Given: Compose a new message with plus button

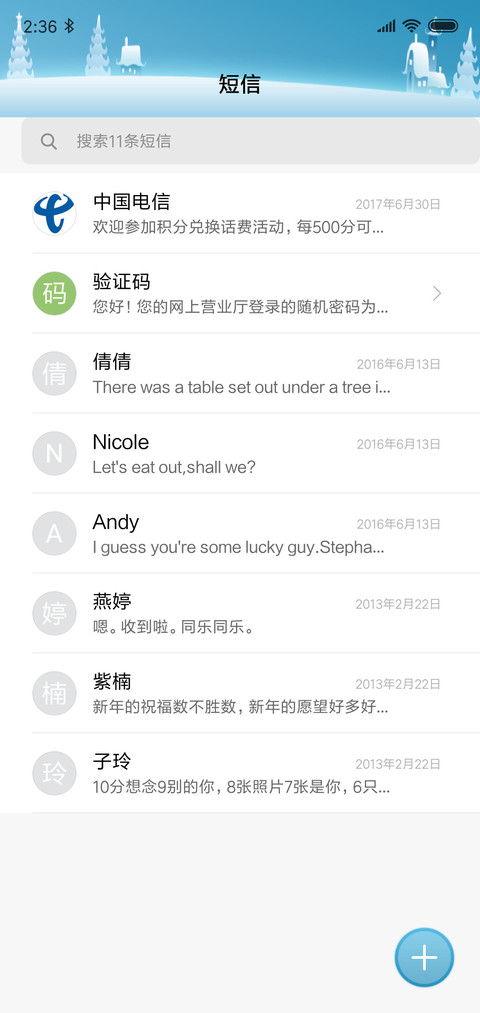Looking at the screenshot, I should point(424,958).
